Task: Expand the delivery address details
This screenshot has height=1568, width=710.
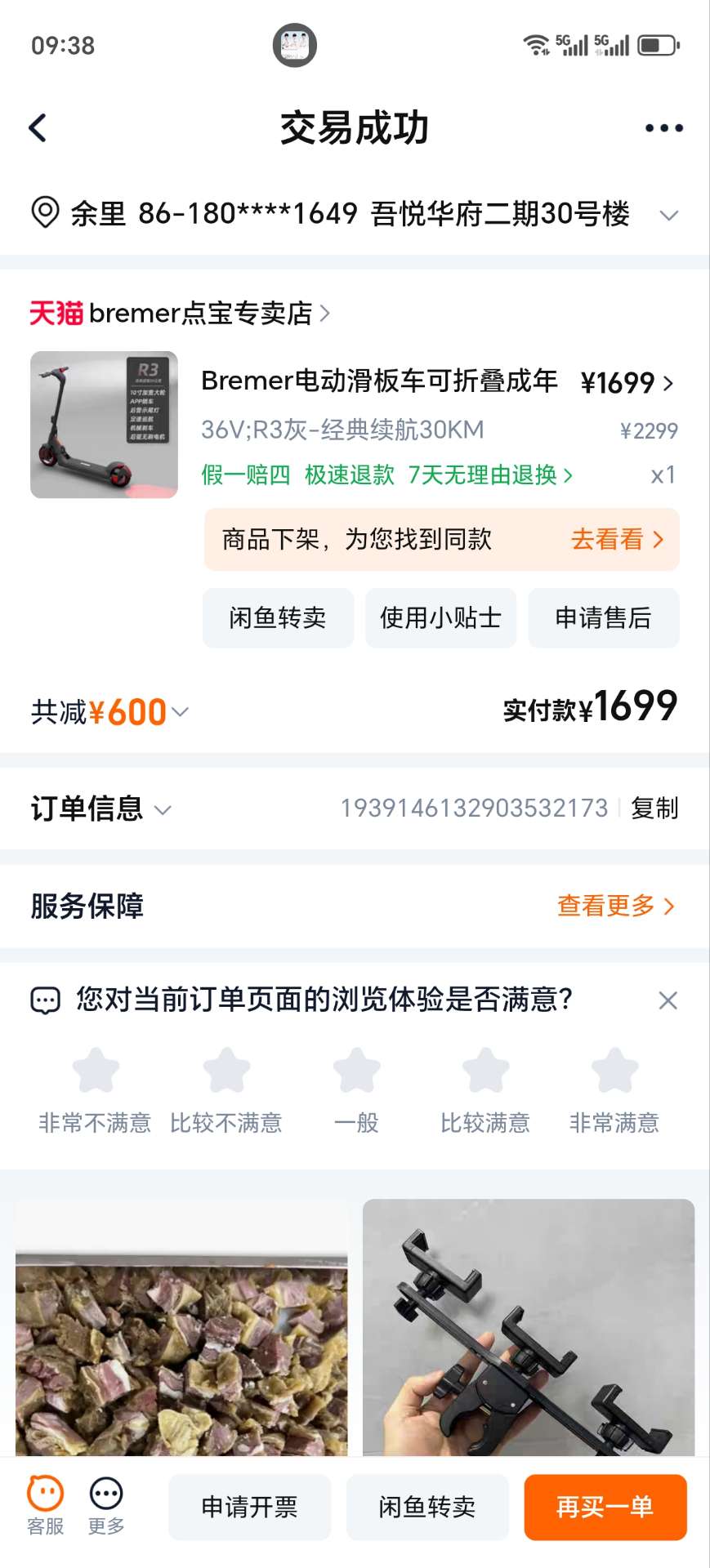Action: (x=669, y=216)
